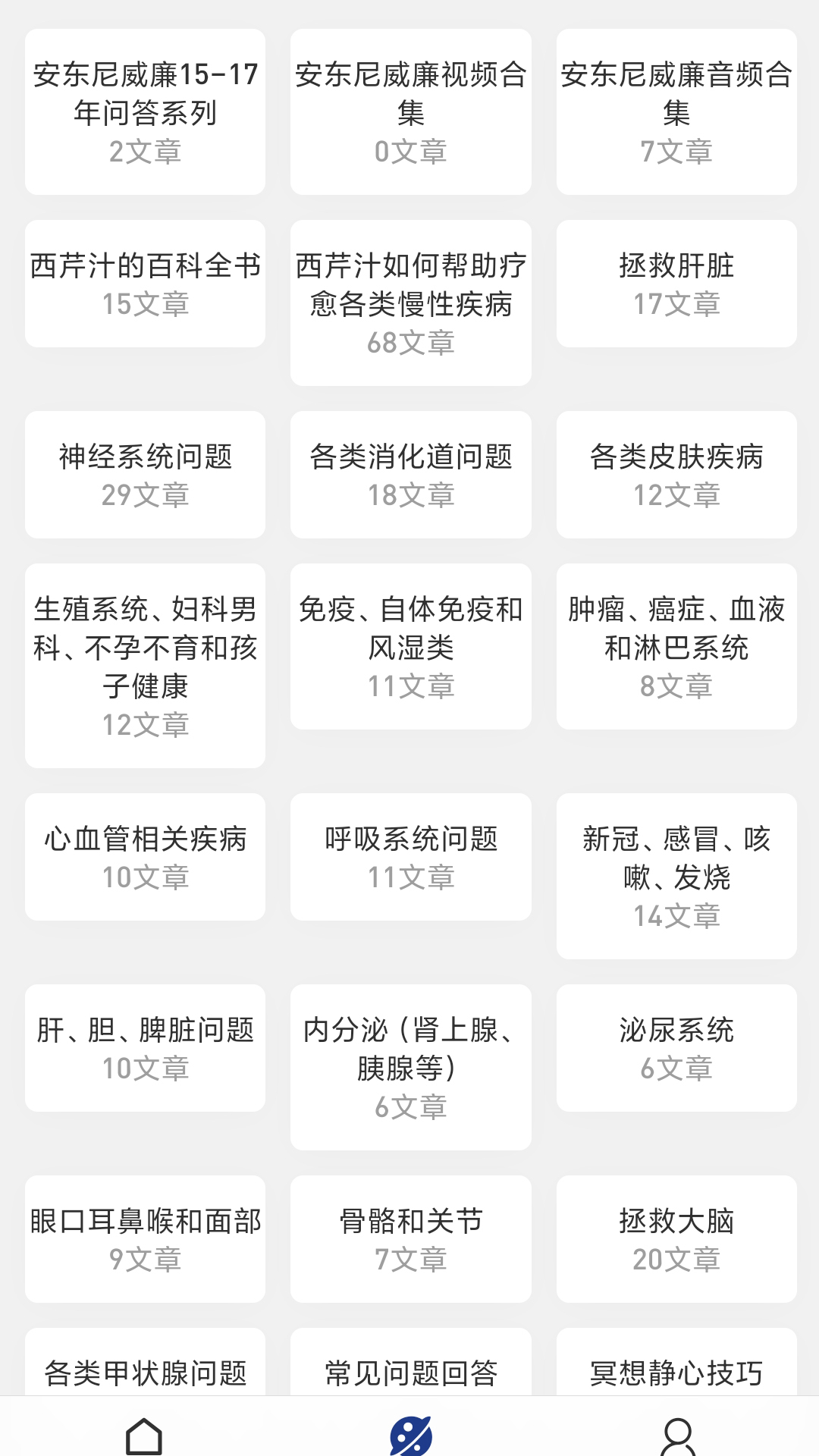Switch to the profile tab
This screenshot has height=1456, width=819.
click(x=677, y=1433)
